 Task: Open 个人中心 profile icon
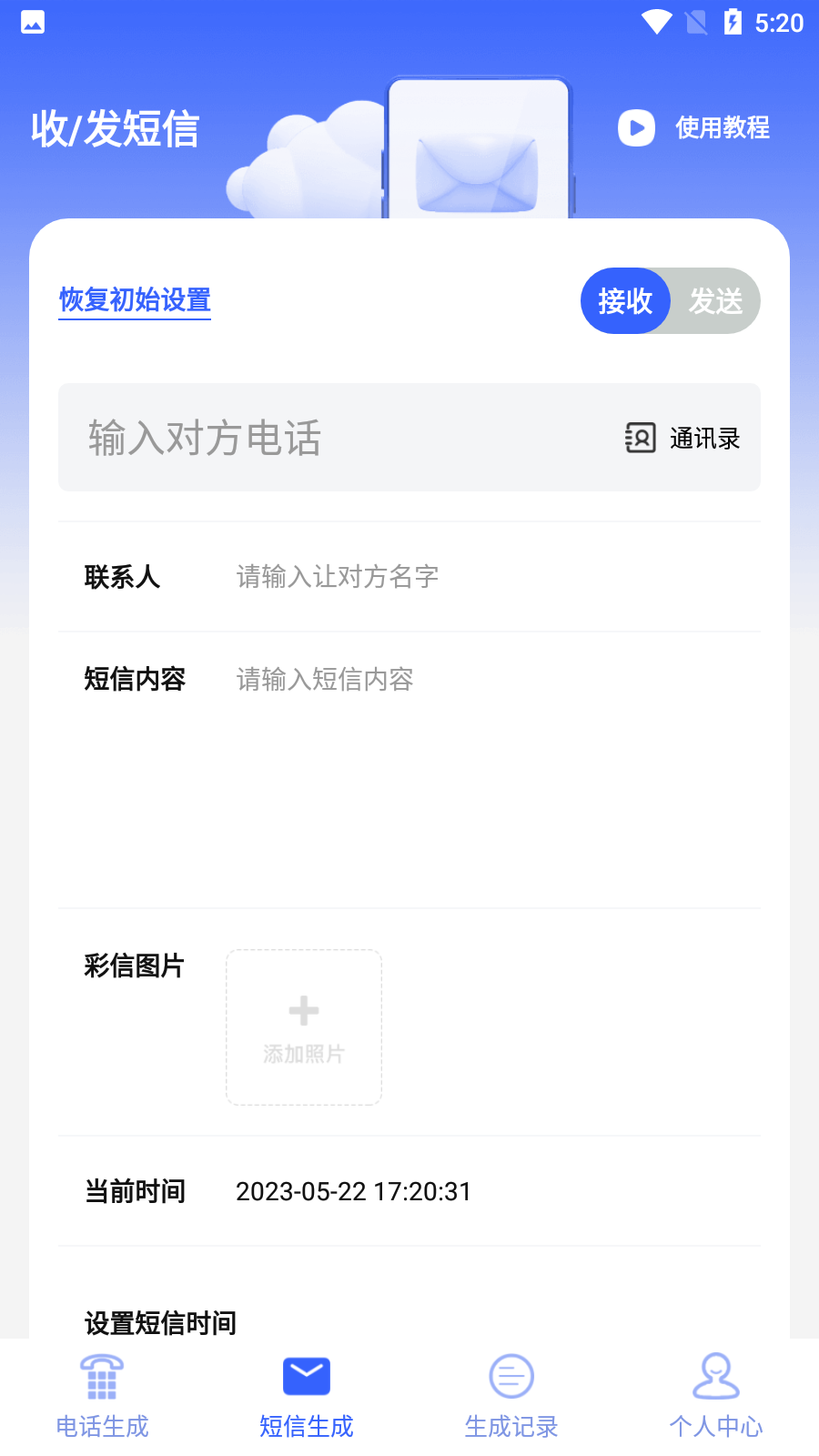click(x=716, y=1377)
